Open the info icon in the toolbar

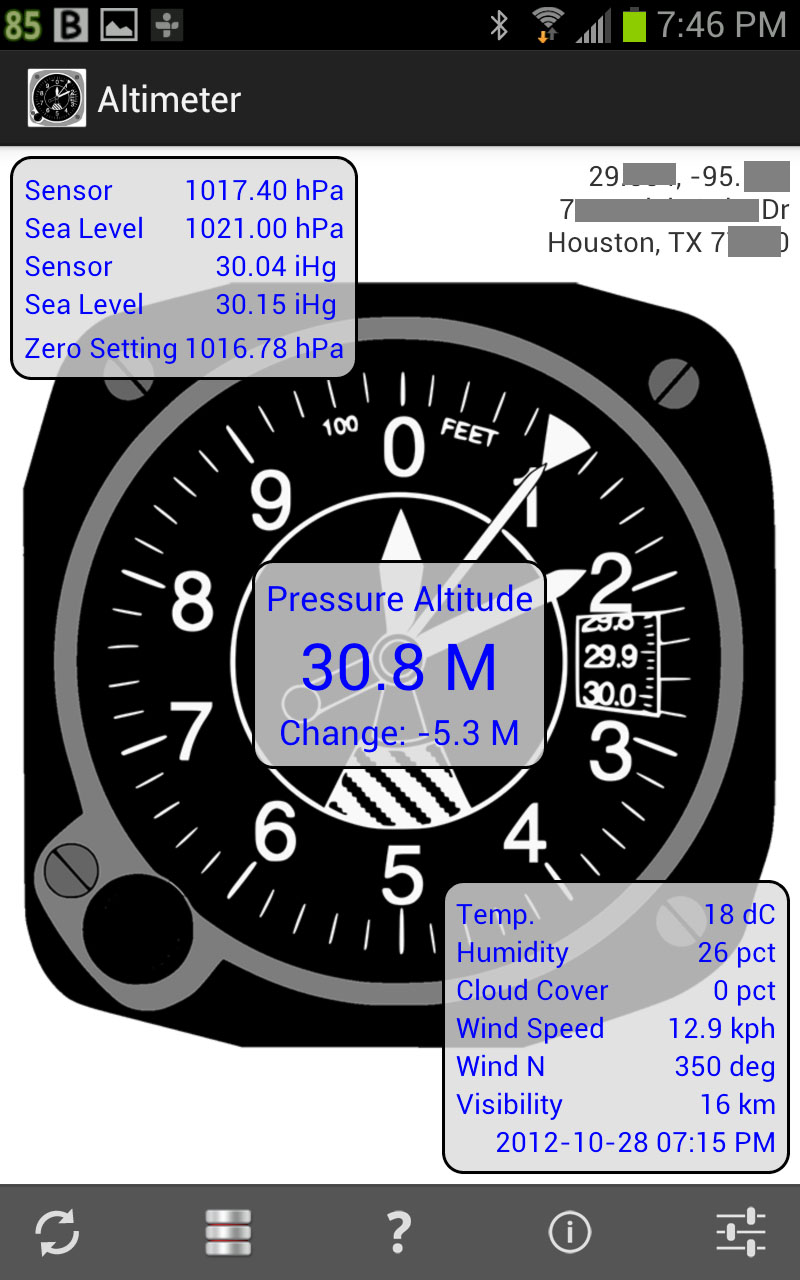(x=570, y=1232)
